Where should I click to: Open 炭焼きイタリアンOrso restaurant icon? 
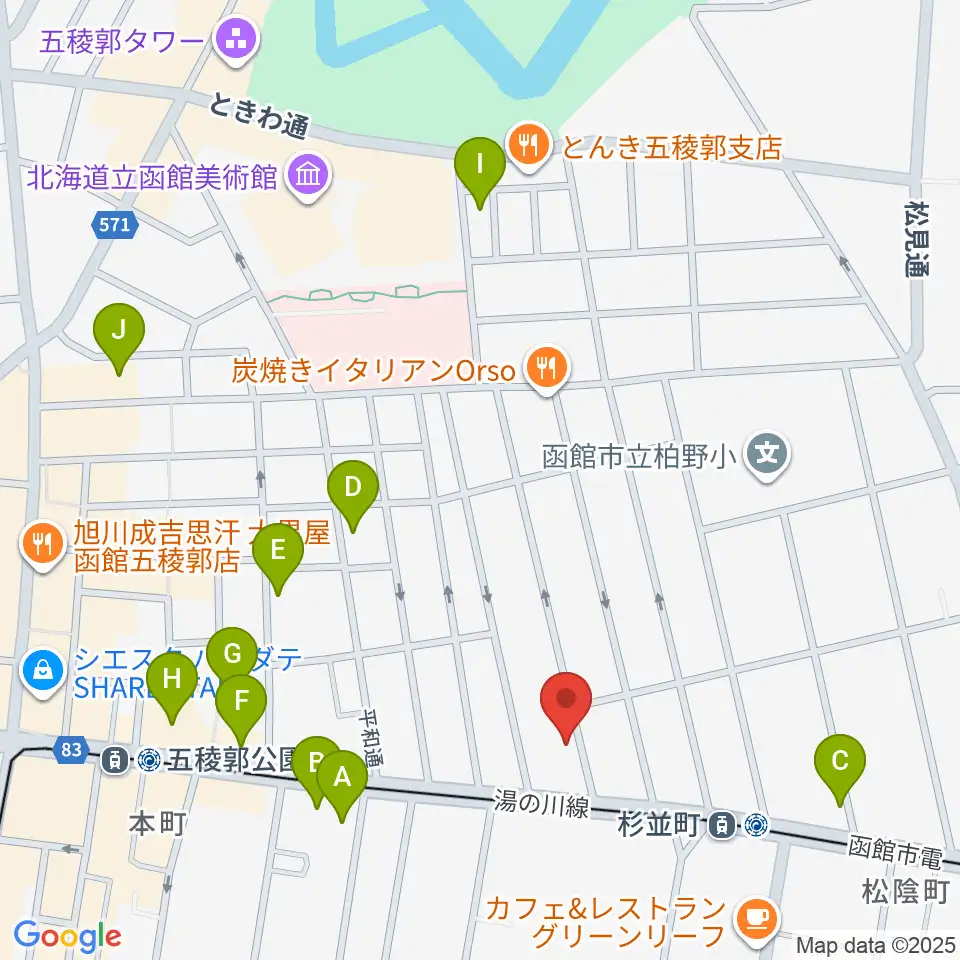pos(547,370)
